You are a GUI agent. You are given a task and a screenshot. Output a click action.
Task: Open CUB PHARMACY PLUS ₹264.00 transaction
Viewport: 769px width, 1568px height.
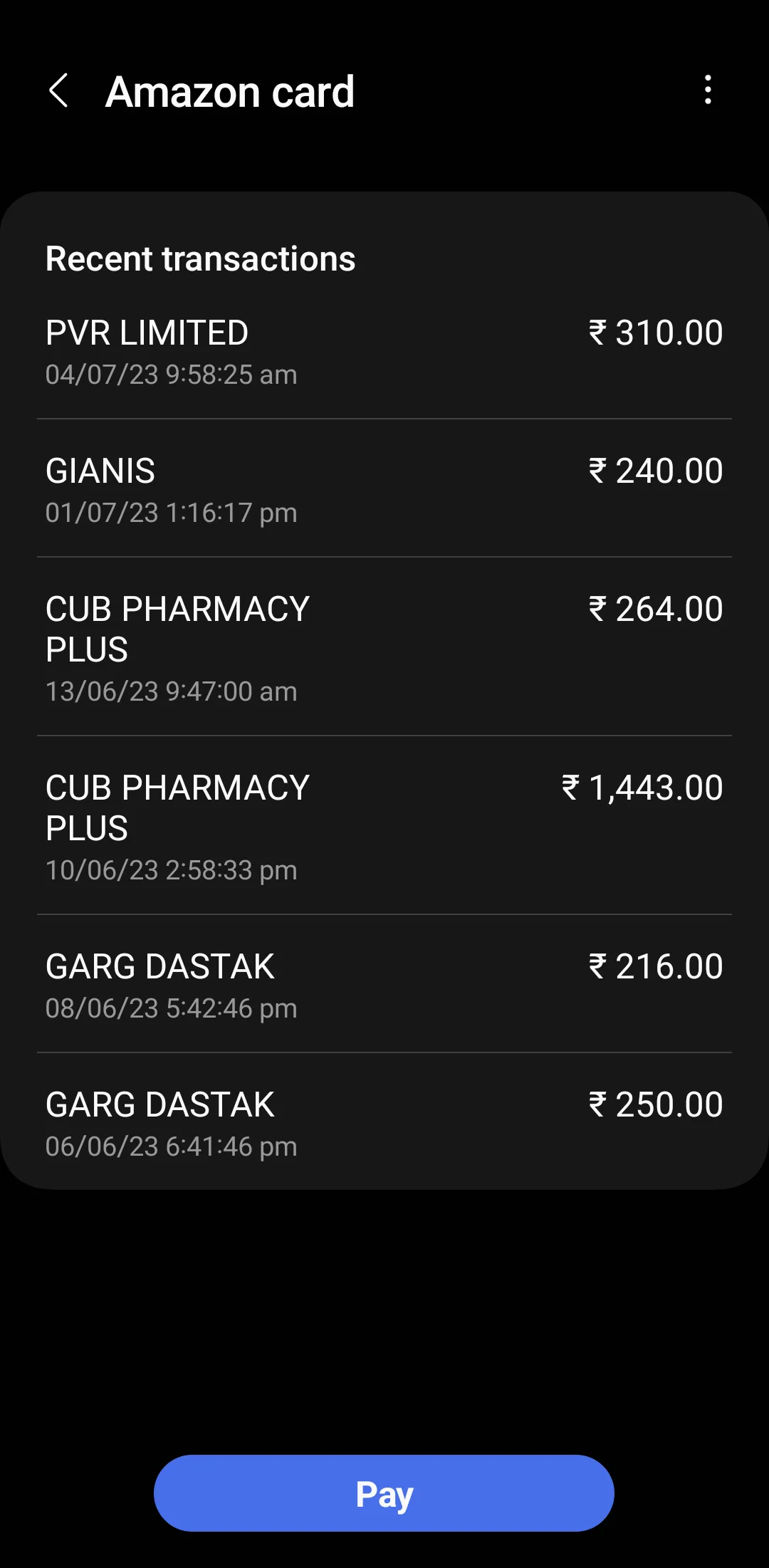pyautogui.click(x=384, y=648)
